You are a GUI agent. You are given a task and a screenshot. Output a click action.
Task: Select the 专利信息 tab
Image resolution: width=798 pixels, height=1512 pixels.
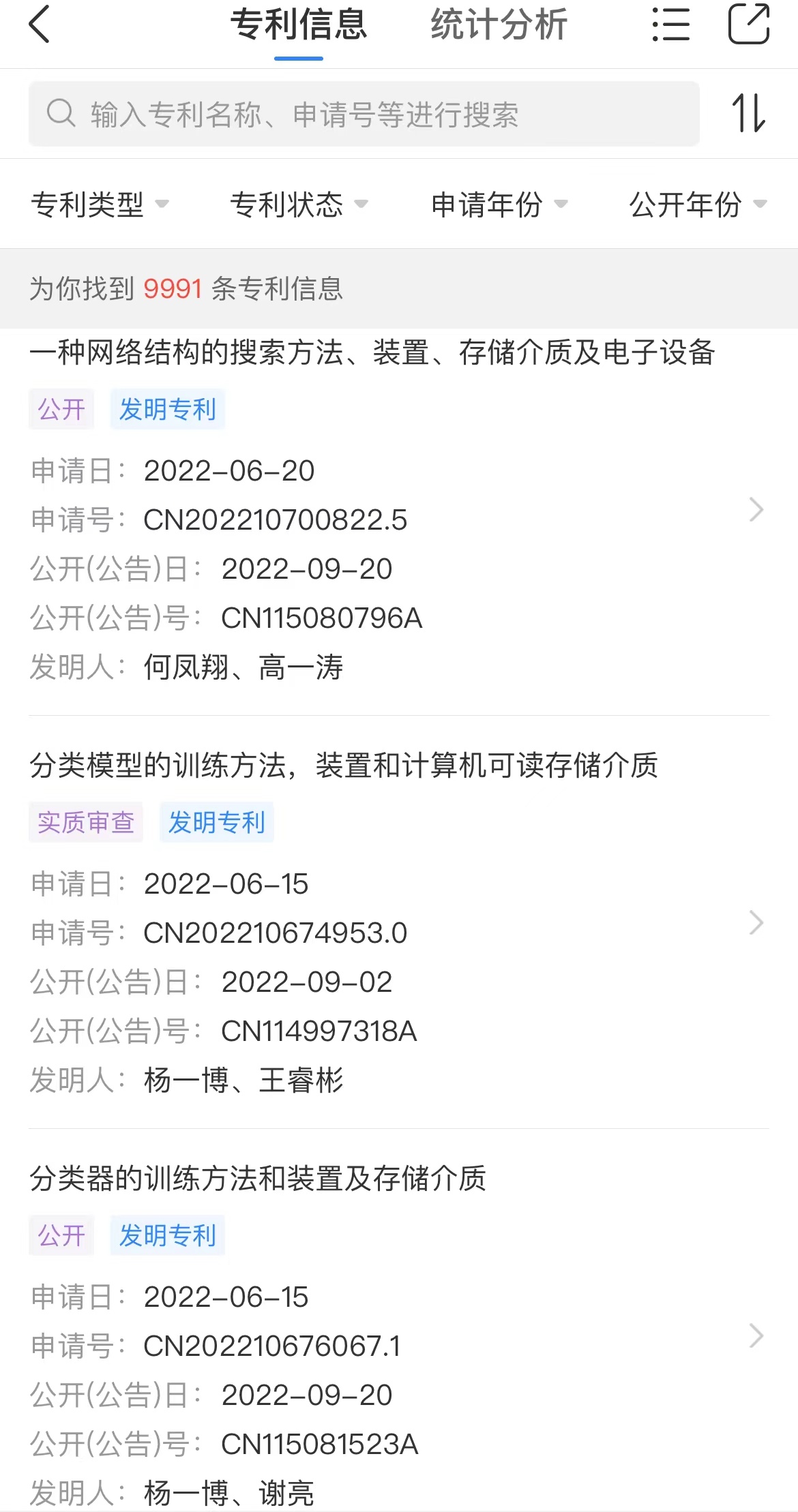click(299, 25)
